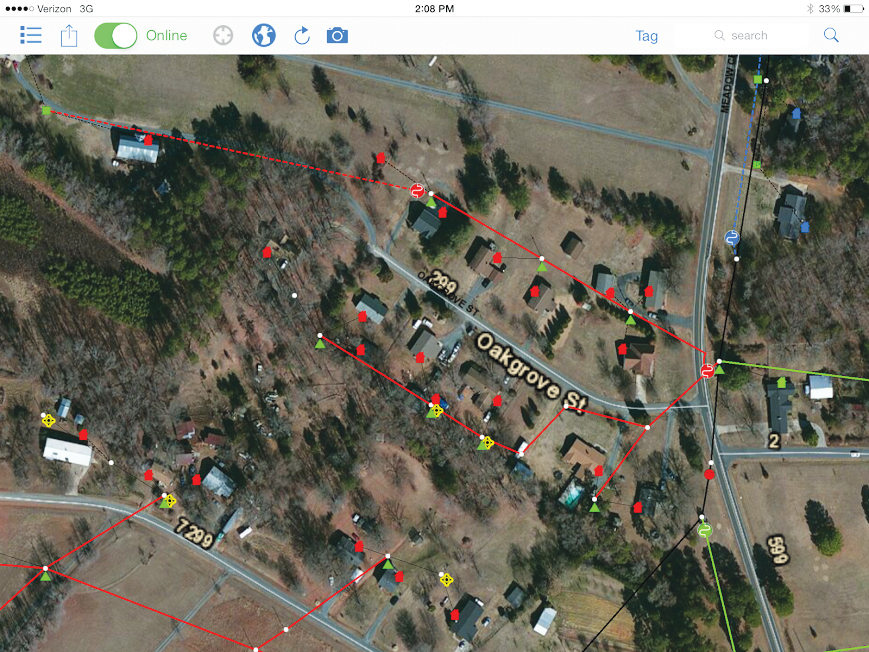This screenshot has height=652, width=869.
Task: Take a photo with the camera
Action: [337, 36]
